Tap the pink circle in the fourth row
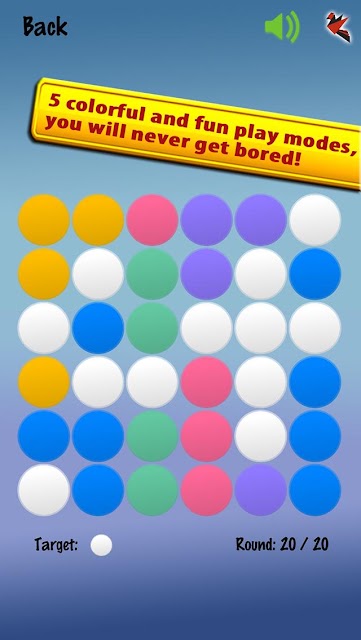 (206, 382)
